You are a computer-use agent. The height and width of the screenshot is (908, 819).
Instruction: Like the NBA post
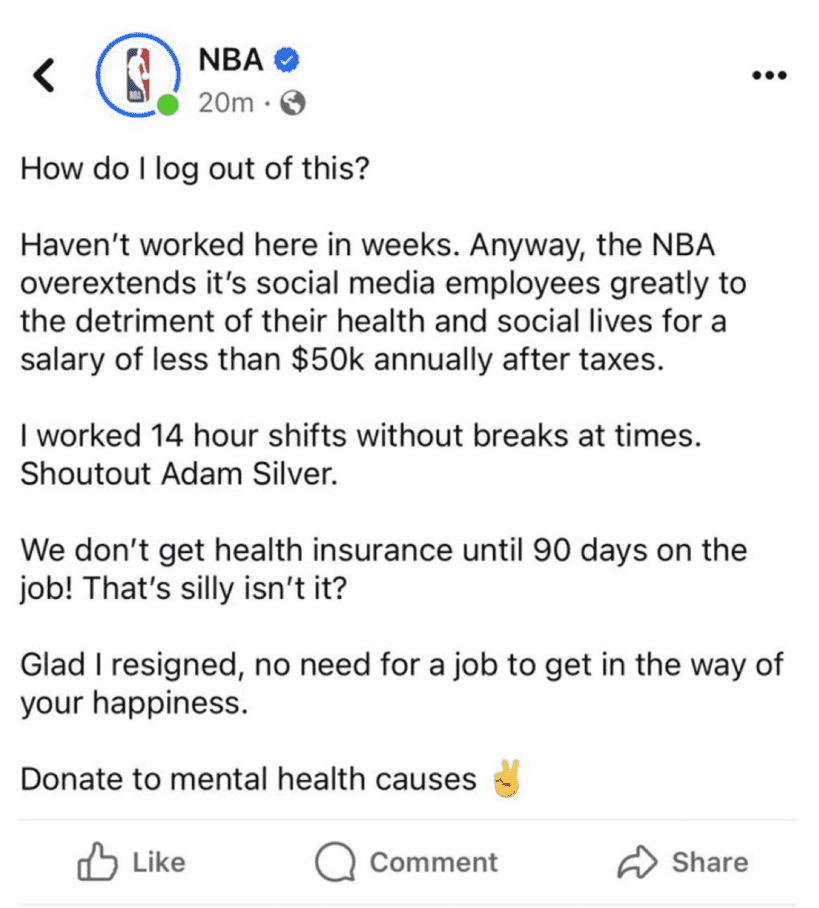point(132,862)
